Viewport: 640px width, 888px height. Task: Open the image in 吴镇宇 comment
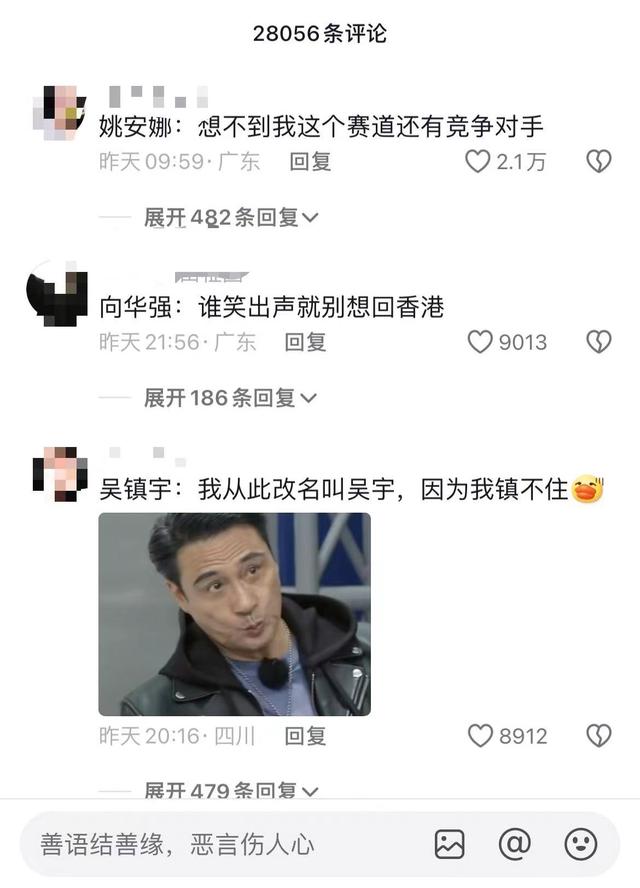click(234, 614)
